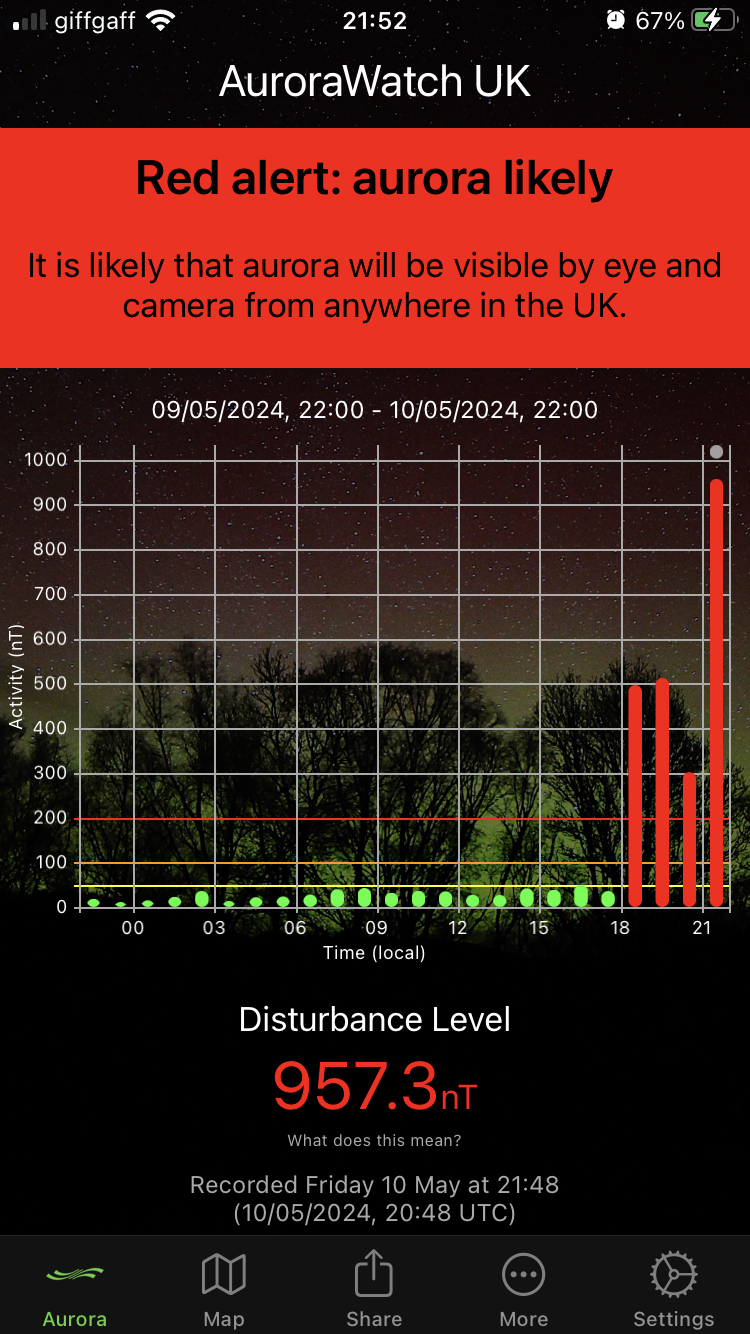Tap the 'What does this mean?' link
Viewport: 750px width, 1334px height.
pos(374,1140)
